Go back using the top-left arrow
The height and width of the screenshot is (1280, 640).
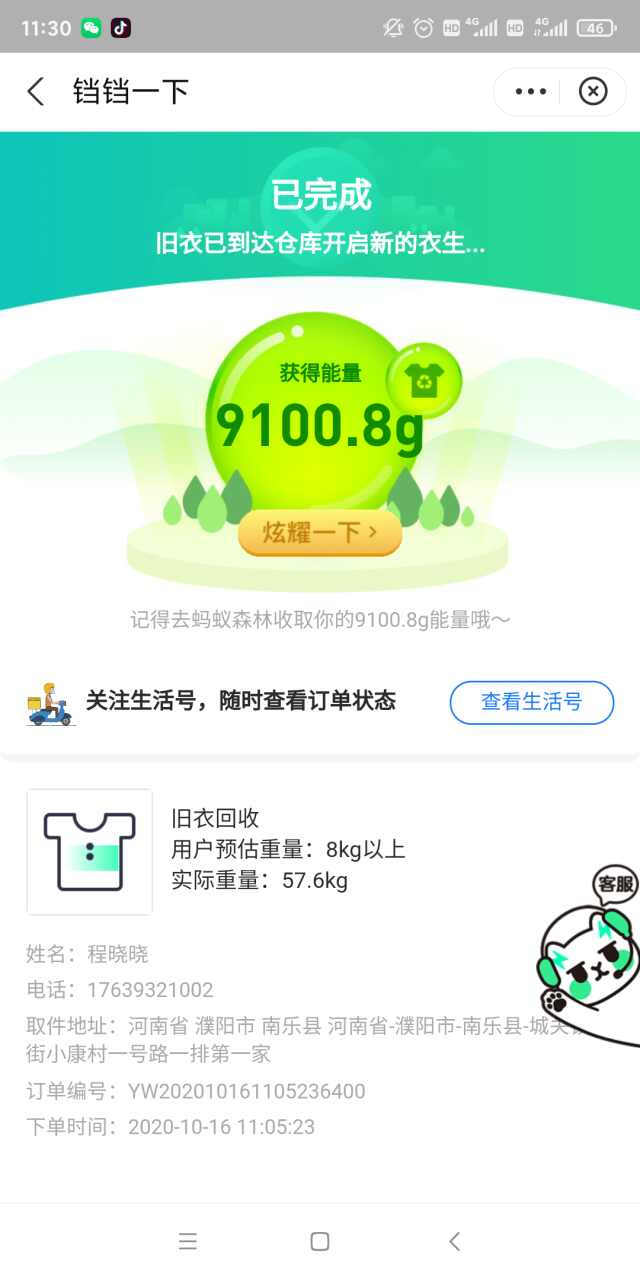coord(36,92)
